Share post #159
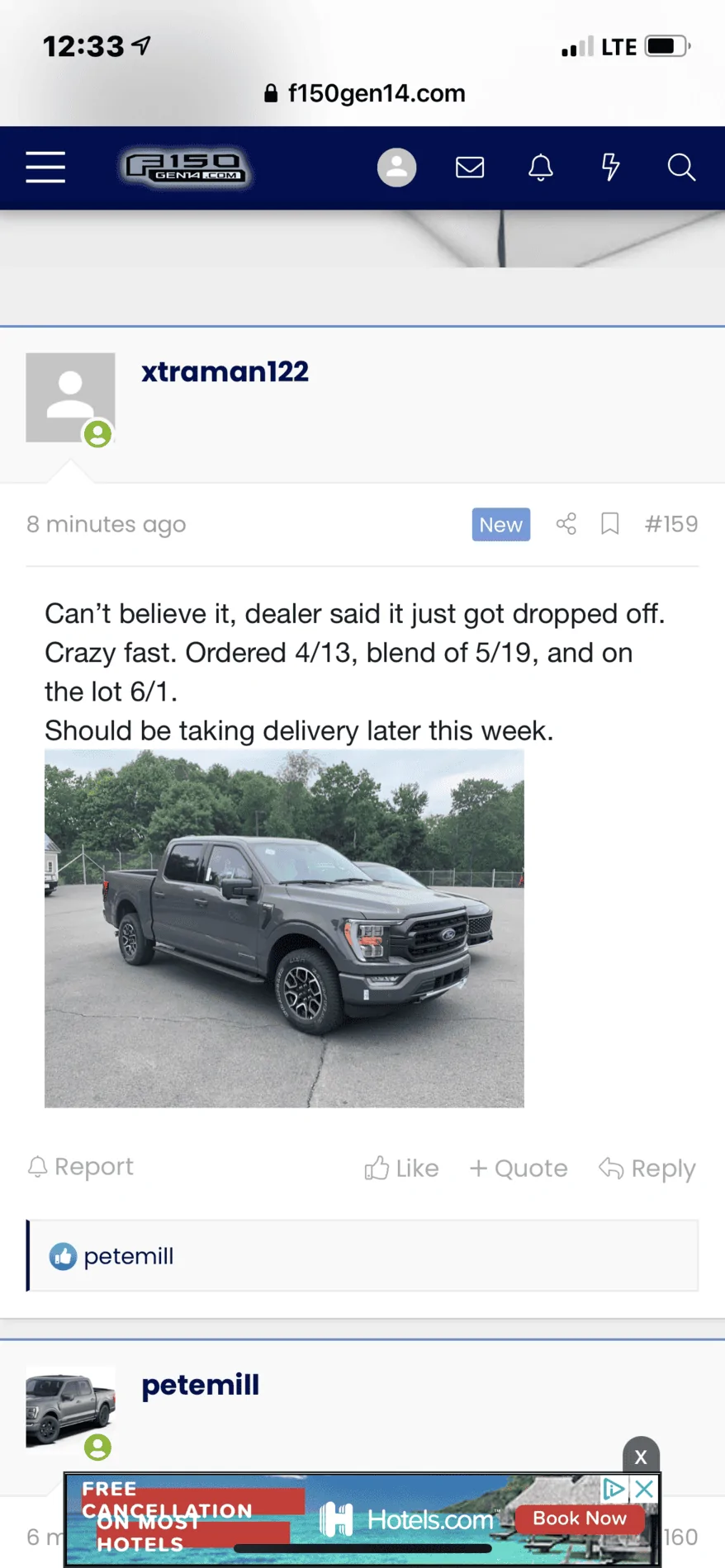 (566, 524)
